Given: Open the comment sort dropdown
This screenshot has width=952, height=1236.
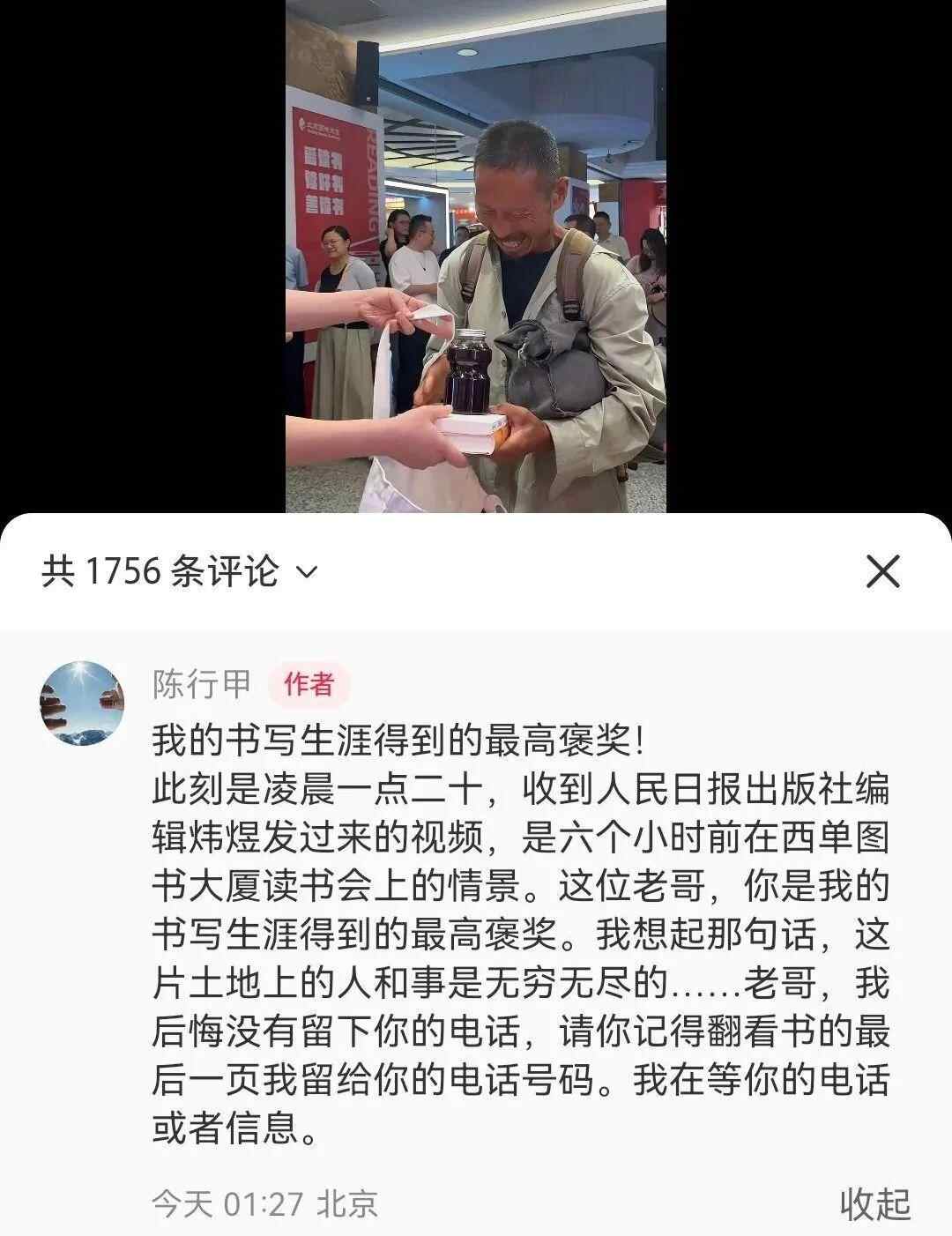Looking at the screenshot, I should coord(306,573).
